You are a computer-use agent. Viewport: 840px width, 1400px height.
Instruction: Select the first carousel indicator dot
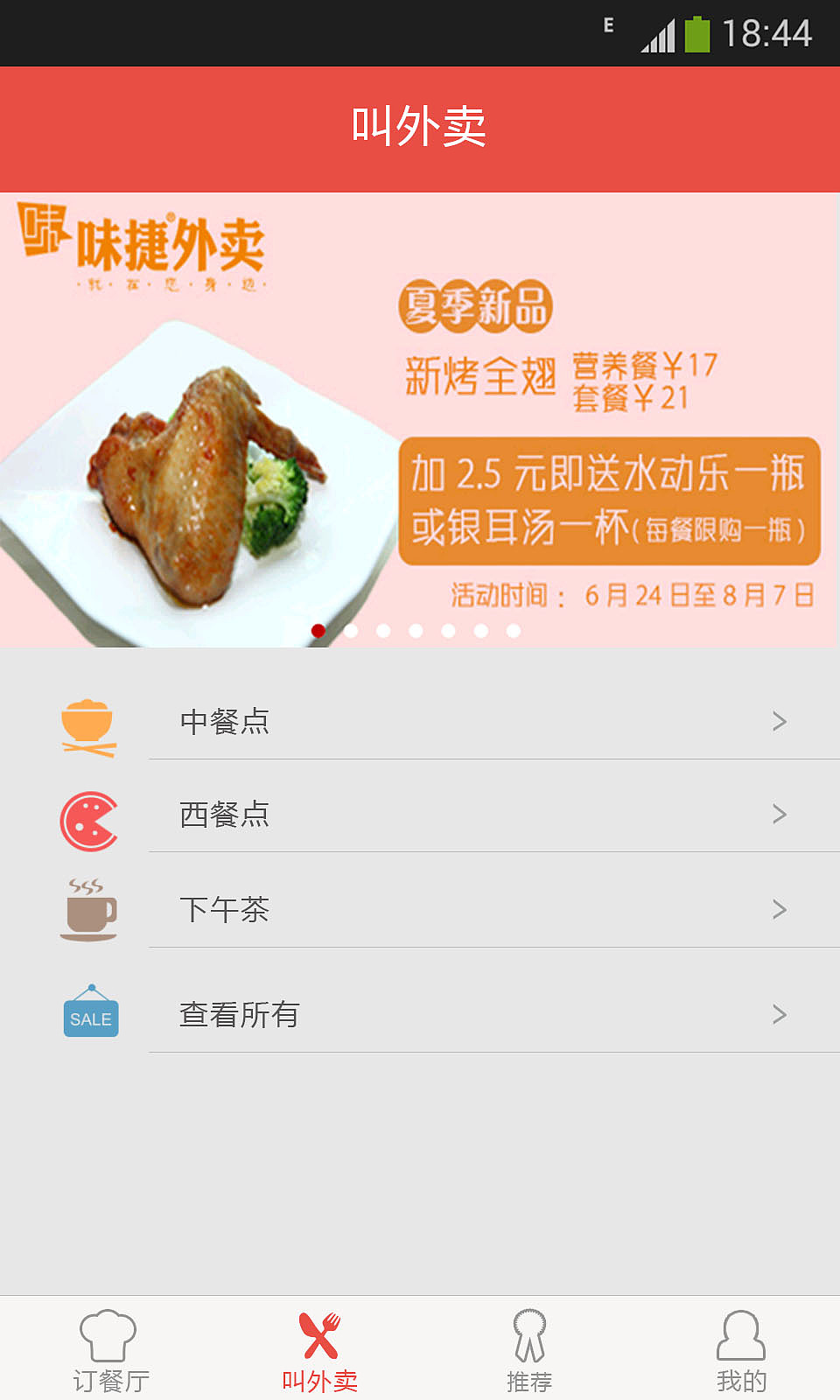[x=318, y=630]
